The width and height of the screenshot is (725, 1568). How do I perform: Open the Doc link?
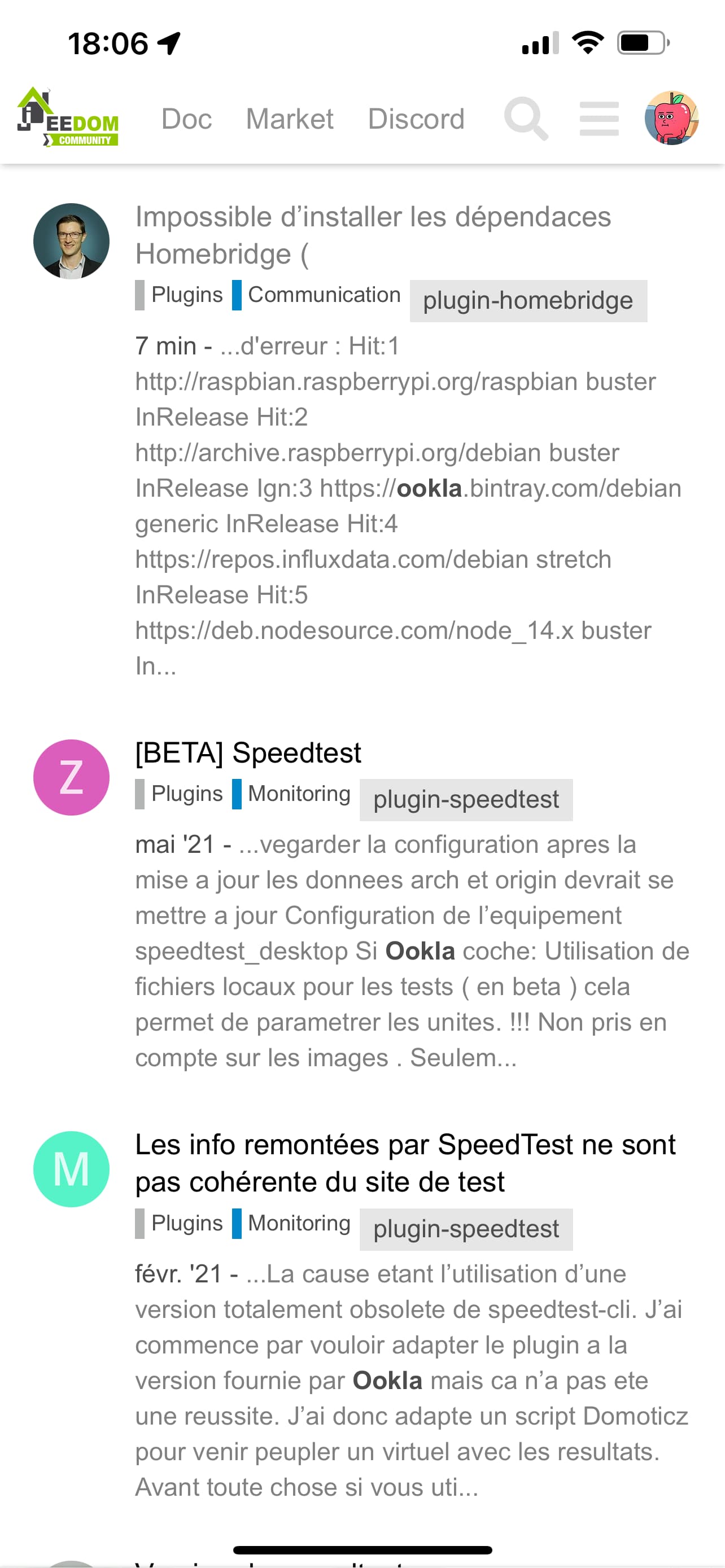coord(186,119)
